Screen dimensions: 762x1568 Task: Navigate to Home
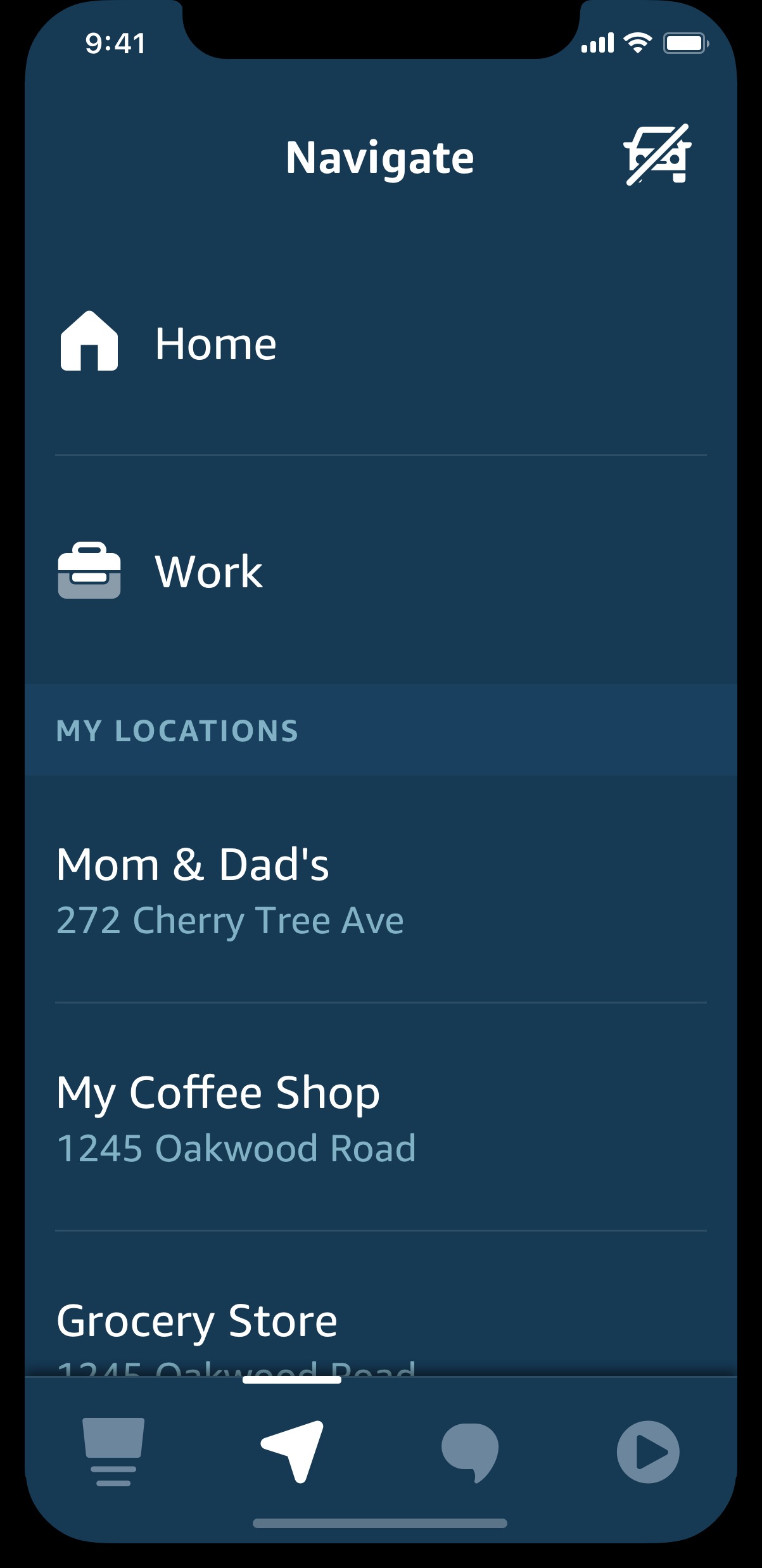point(215,343)
